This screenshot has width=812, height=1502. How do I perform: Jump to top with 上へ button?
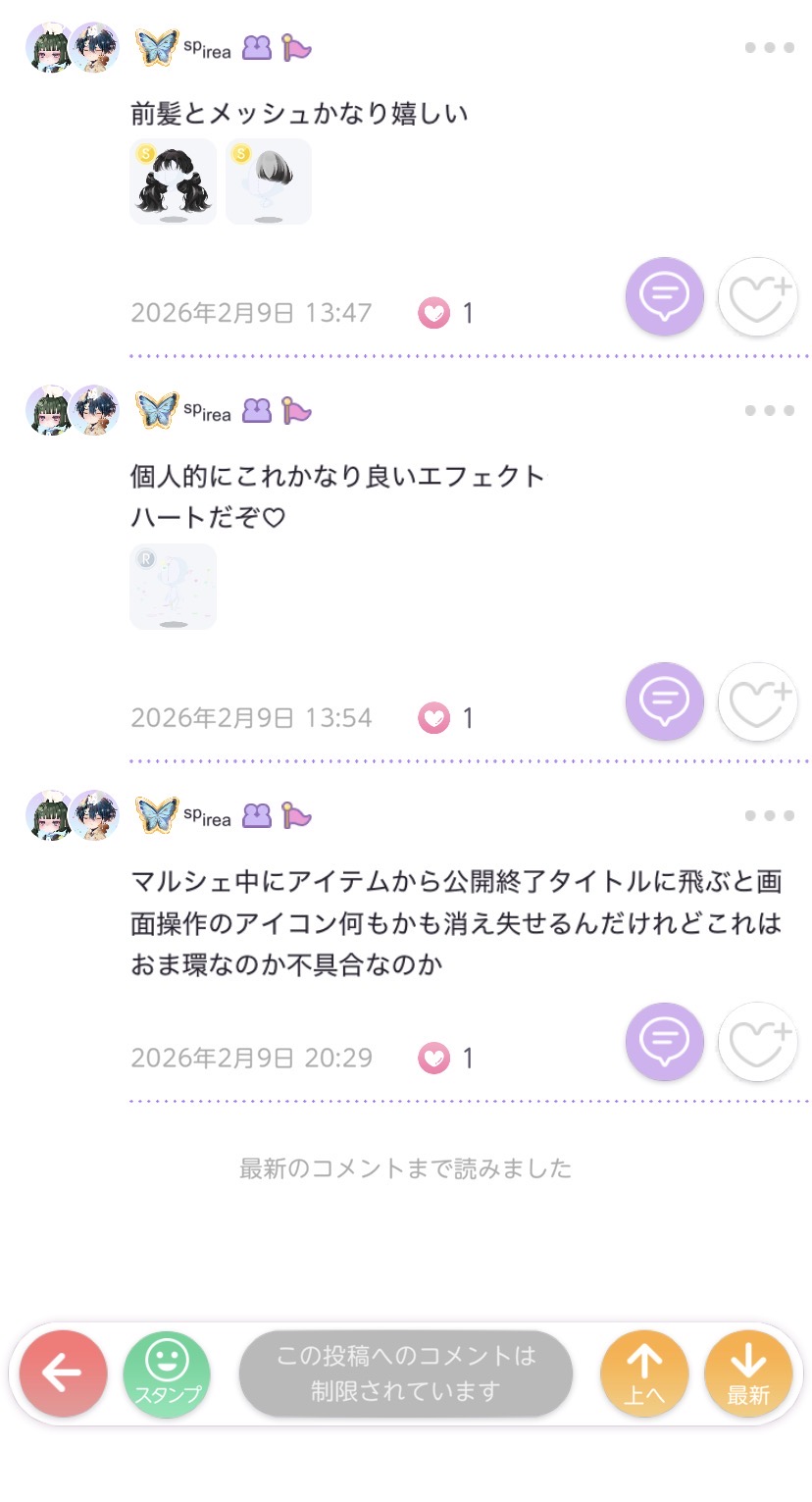point(644,1373)
